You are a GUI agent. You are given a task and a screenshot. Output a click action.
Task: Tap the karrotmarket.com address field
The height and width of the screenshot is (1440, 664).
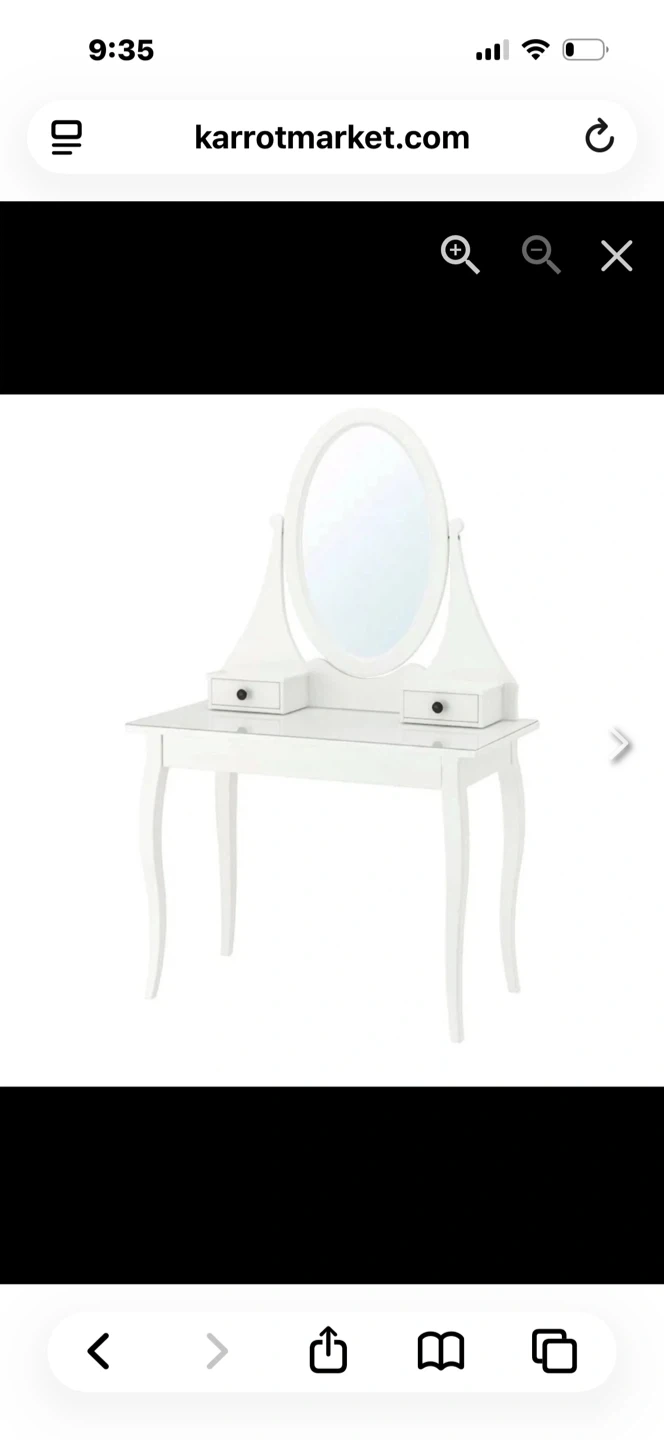click(332, 137)
